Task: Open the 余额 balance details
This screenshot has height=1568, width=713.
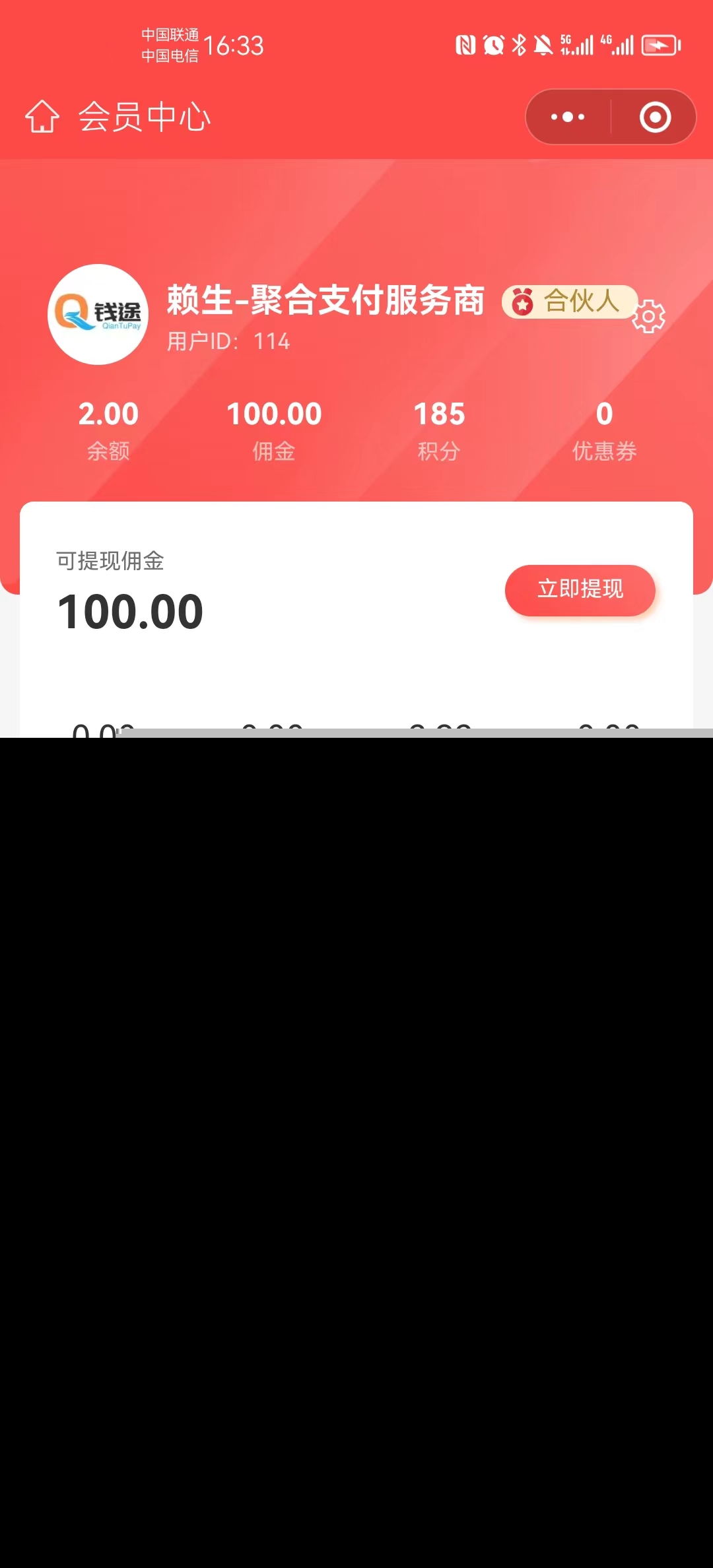Action: click(108, 430)
